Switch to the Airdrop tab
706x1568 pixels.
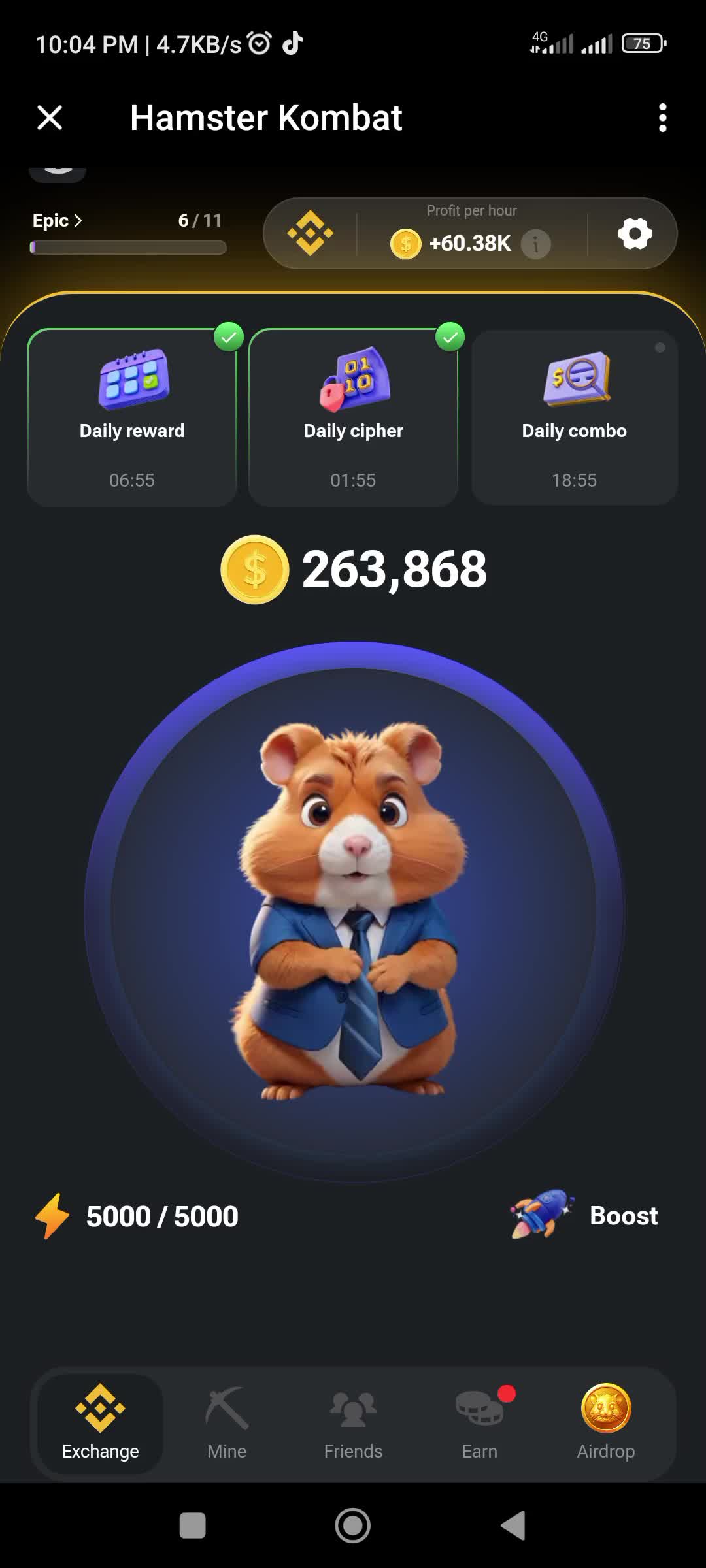(605, 1423)
